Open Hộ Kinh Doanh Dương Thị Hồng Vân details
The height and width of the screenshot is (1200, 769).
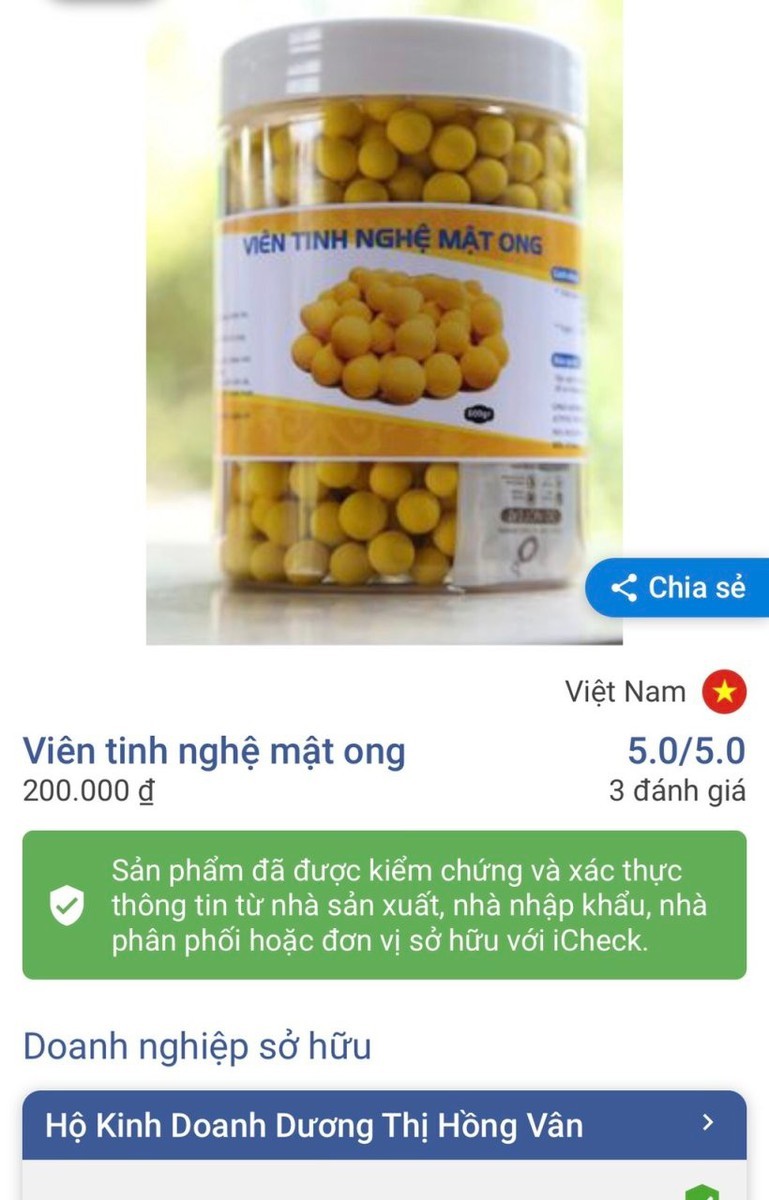(384, 1125)
